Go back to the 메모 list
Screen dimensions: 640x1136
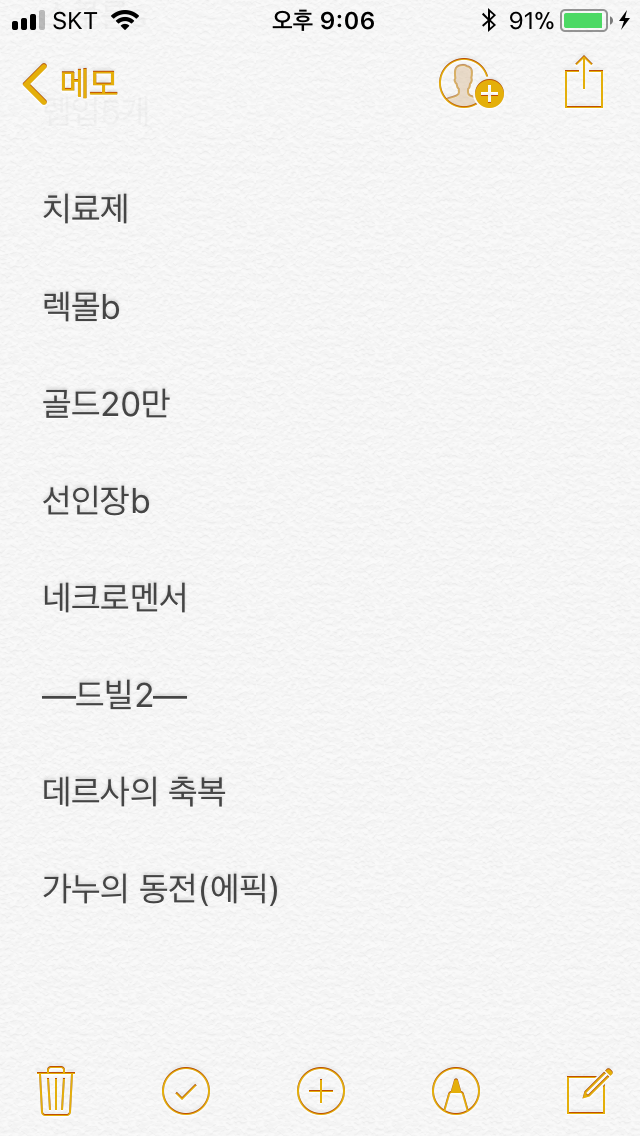click(x=70, y=84)
